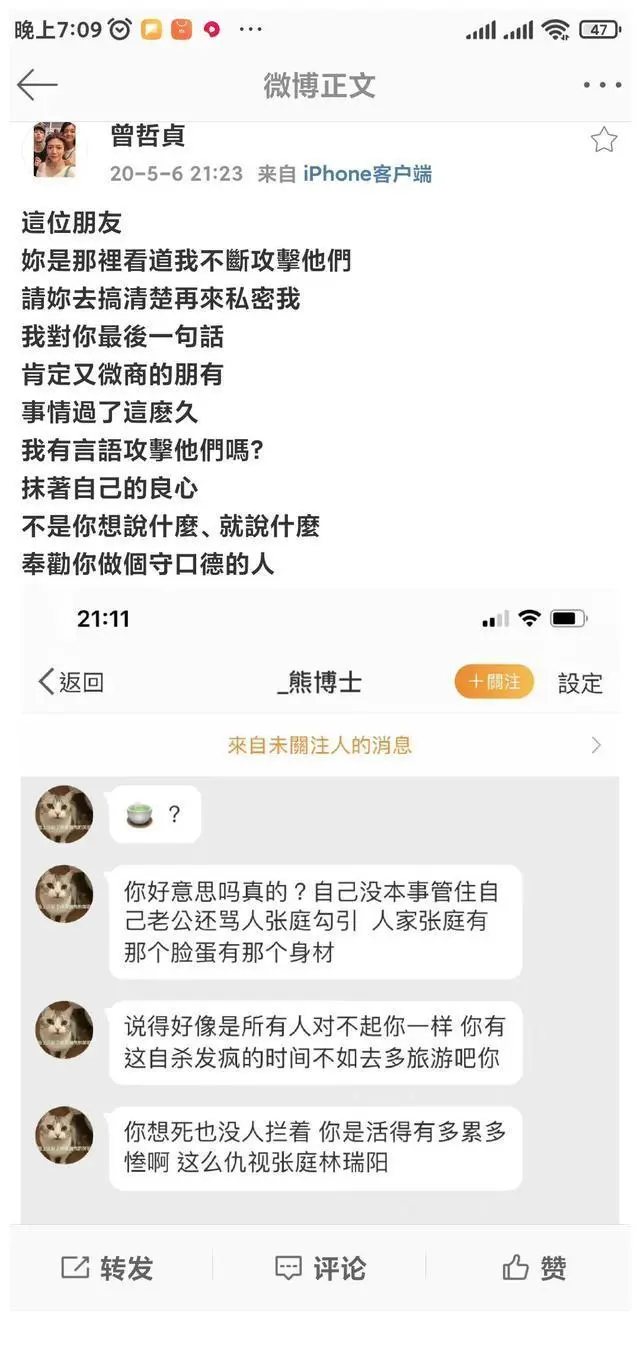Image resolution: width=640 pixels, height=1347 pixels.
Task: View the attached chat screenshot image
Action: coord(320,900)
